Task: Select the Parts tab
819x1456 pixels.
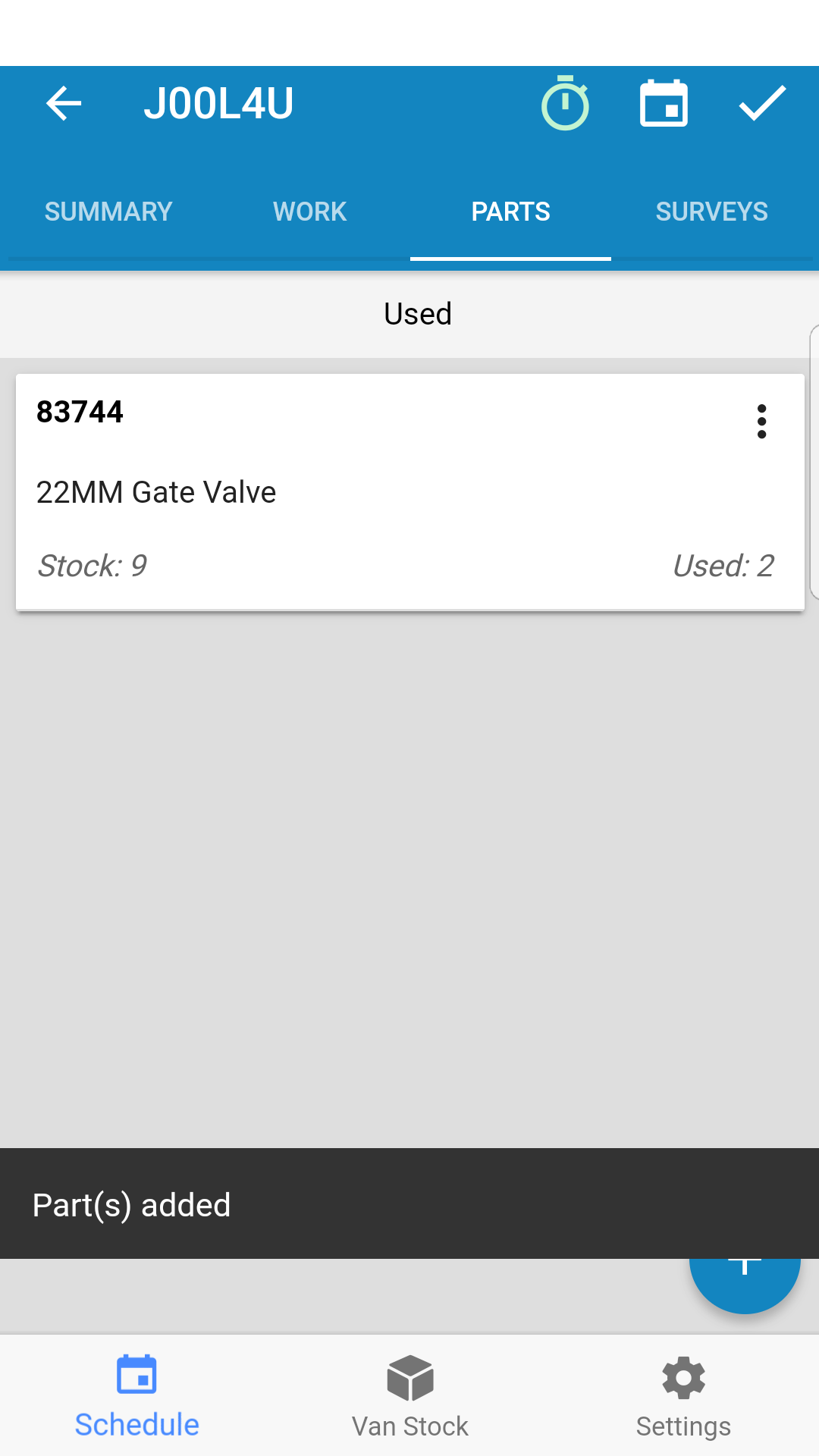Action: 510,212
